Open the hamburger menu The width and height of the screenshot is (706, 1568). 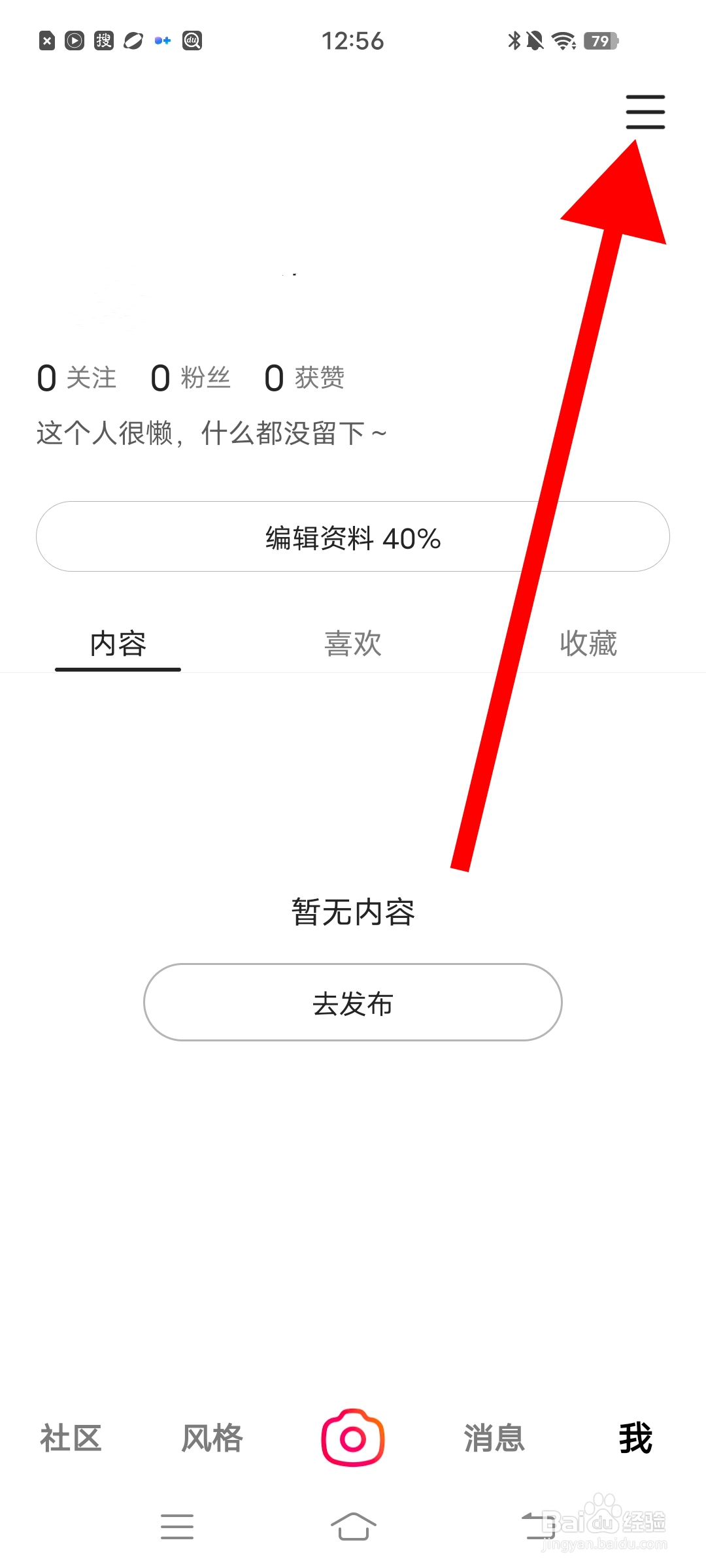645,111
